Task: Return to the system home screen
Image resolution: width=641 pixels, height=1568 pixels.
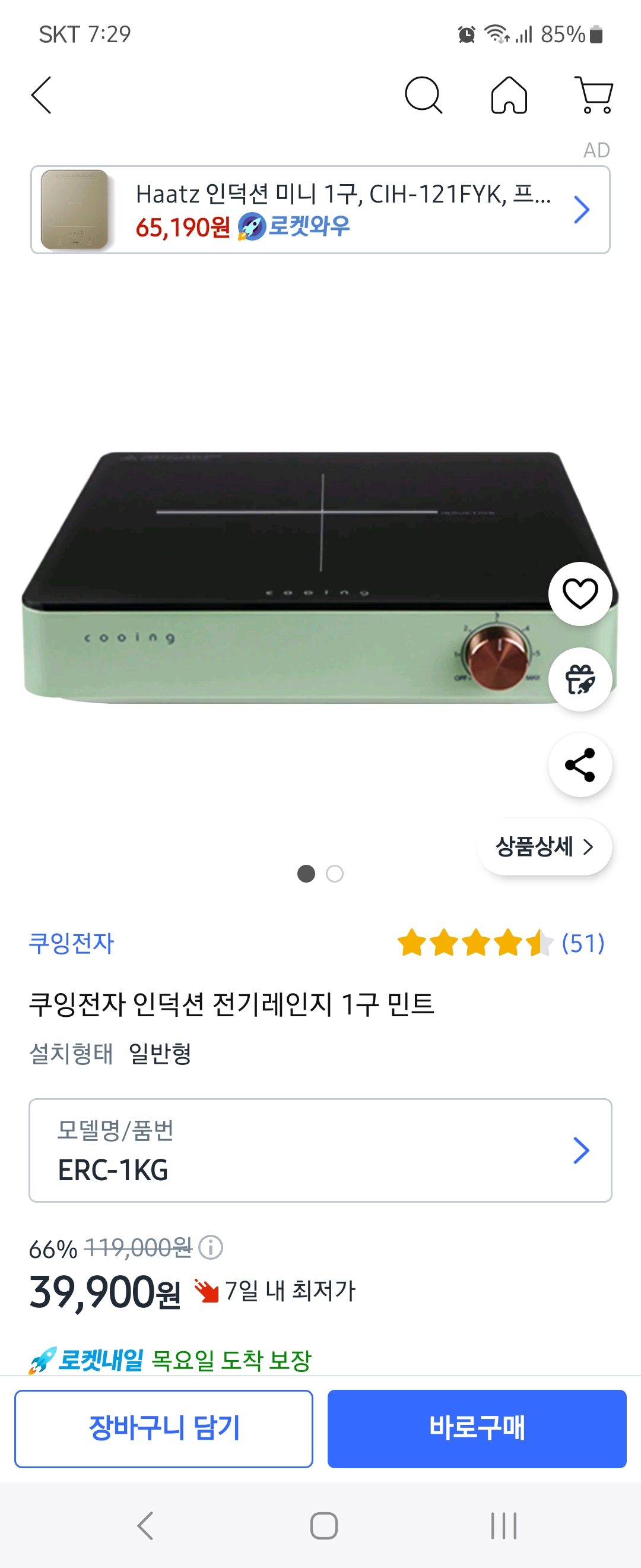Action: (323, 1525)
